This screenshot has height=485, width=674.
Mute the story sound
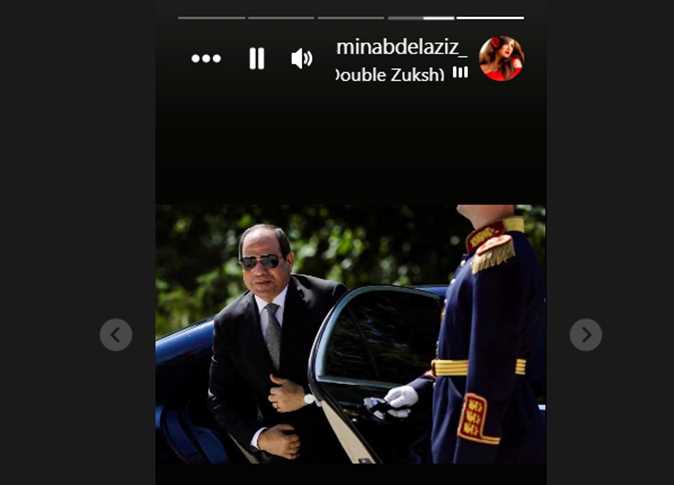click(x=301, y=59)
